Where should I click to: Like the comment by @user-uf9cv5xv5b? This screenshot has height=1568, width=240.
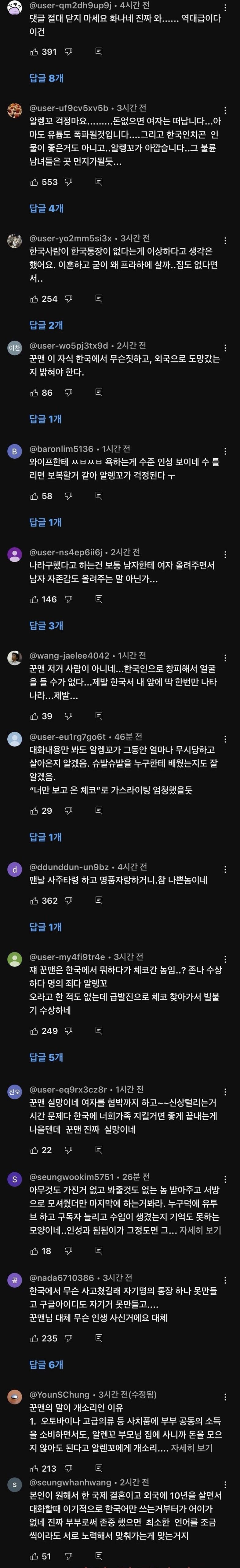pos(34,181)
